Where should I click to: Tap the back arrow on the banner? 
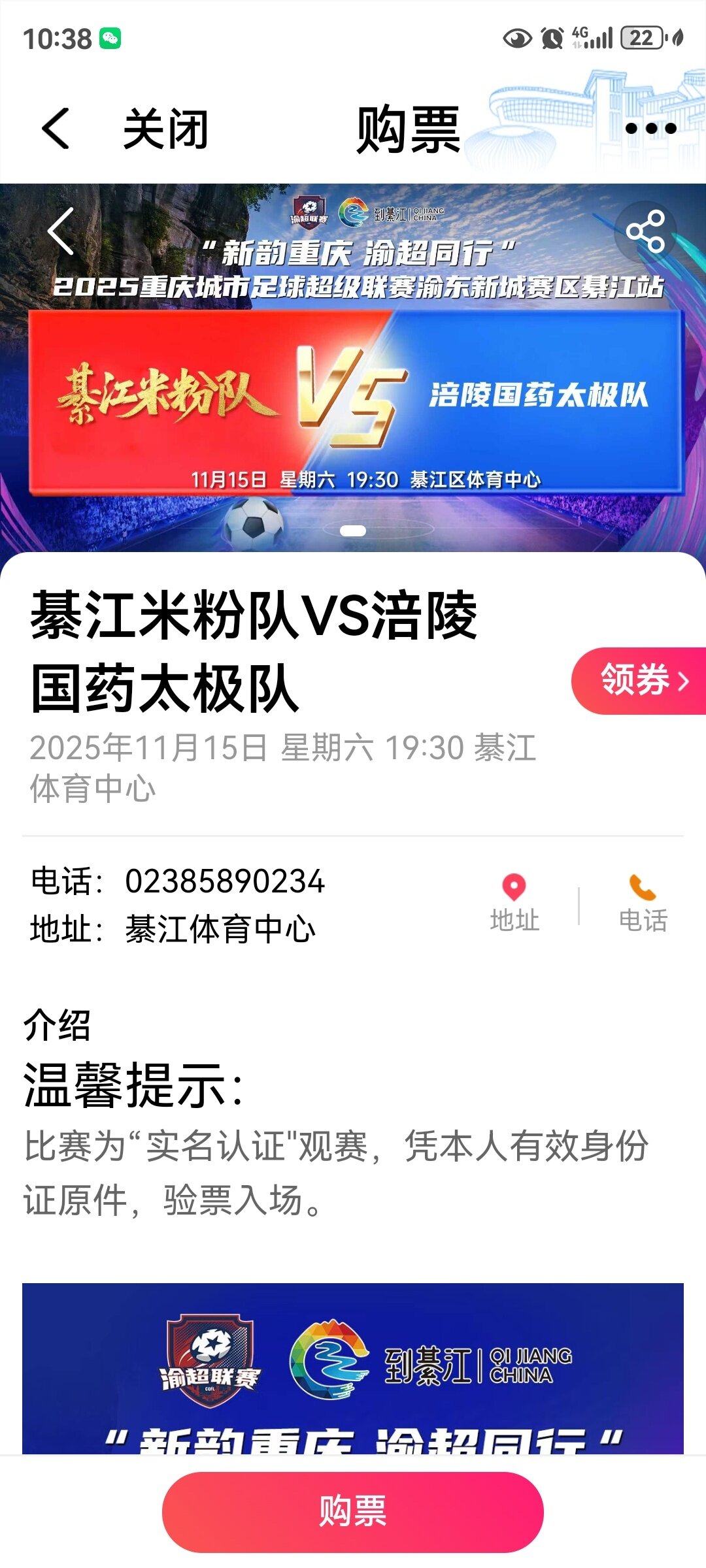pos(61,231)
